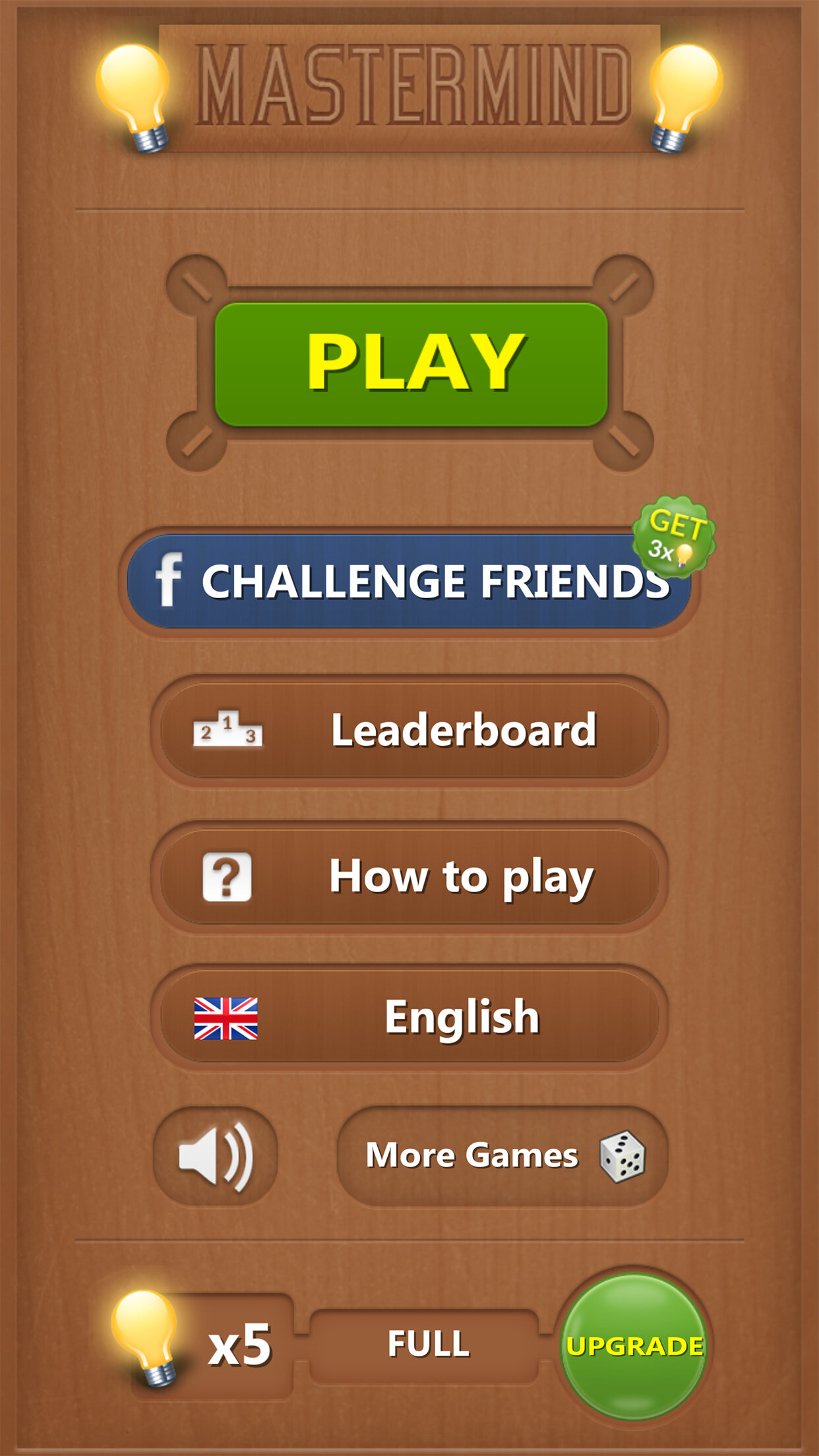Start a game with the PLAY button
The height and width of the screenshot is (1456, 819).
click(x=411, y=364)
